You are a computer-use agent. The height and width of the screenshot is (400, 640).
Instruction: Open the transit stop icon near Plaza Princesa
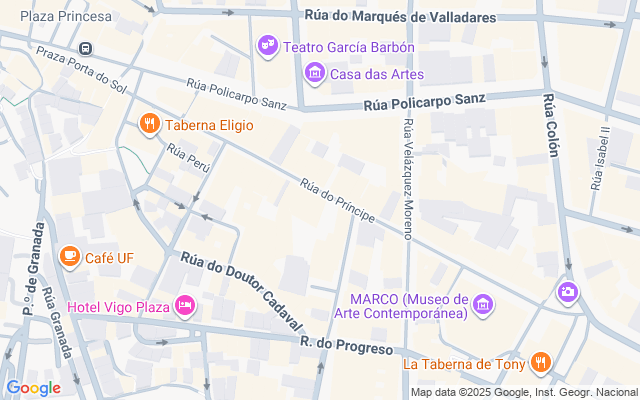click(87, 47)
